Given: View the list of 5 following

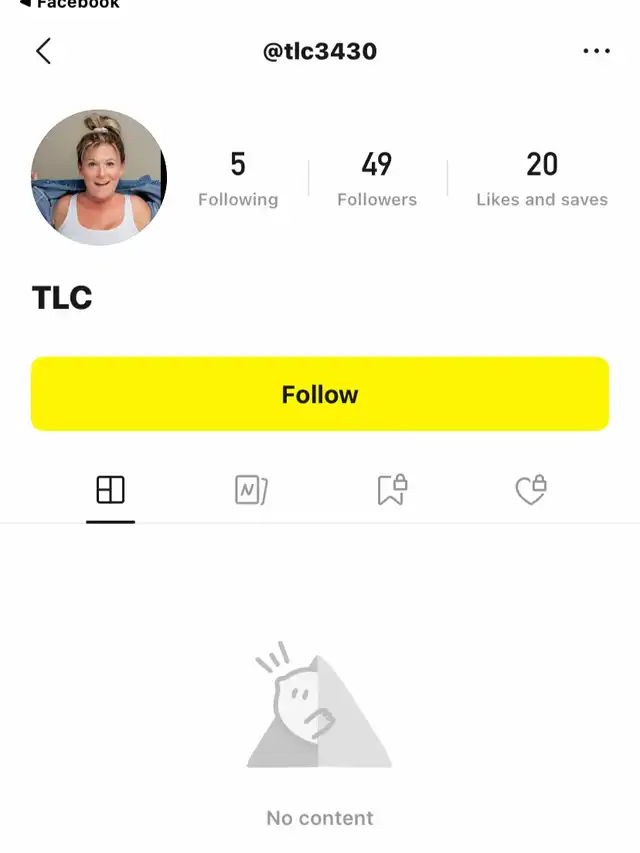Looking at the screenshot, I should click(238, 179).
